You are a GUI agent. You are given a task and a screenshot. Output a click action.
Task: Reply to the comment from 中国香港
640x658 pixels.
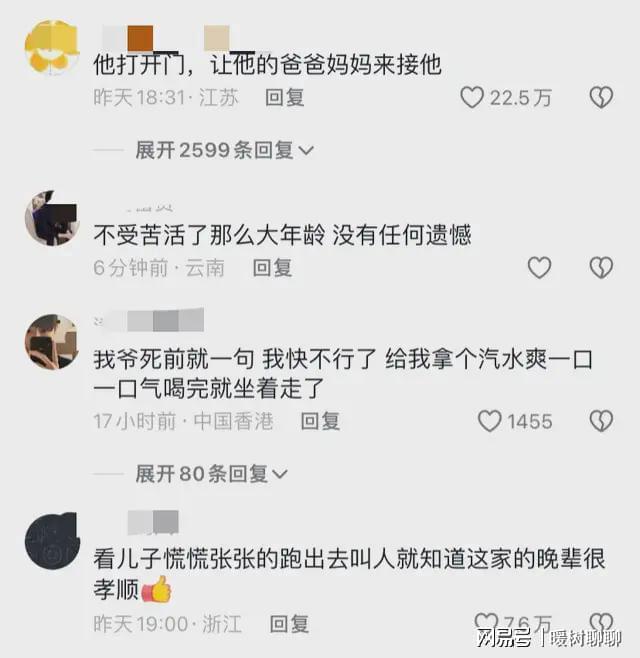[x=320, y=421]
